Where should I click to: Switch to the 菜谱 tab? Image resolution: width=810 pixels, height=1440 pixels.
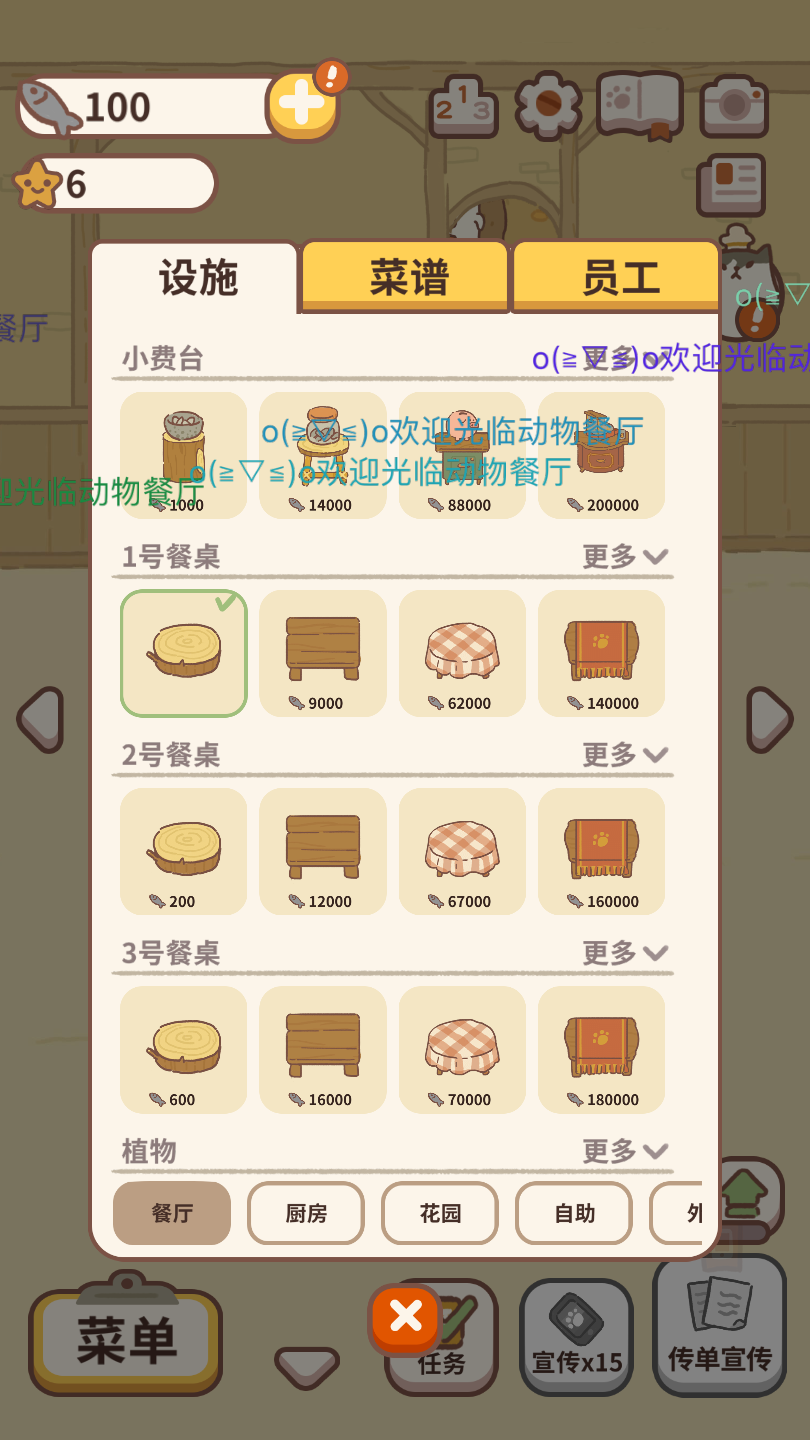[404, 278]
